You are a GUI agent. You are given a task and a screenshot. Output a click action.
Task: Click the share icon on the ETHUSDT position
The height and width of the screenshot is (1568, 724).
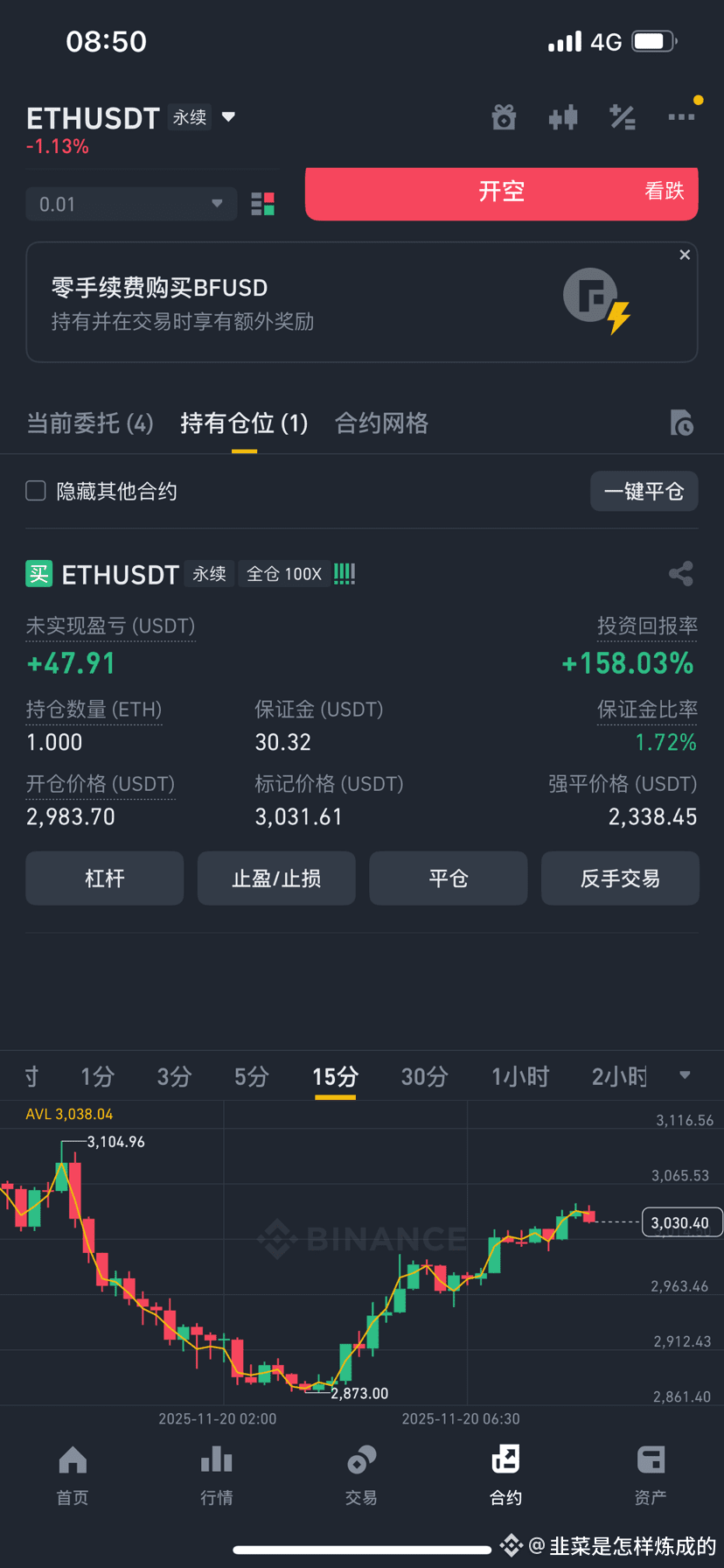coord(681,573)
